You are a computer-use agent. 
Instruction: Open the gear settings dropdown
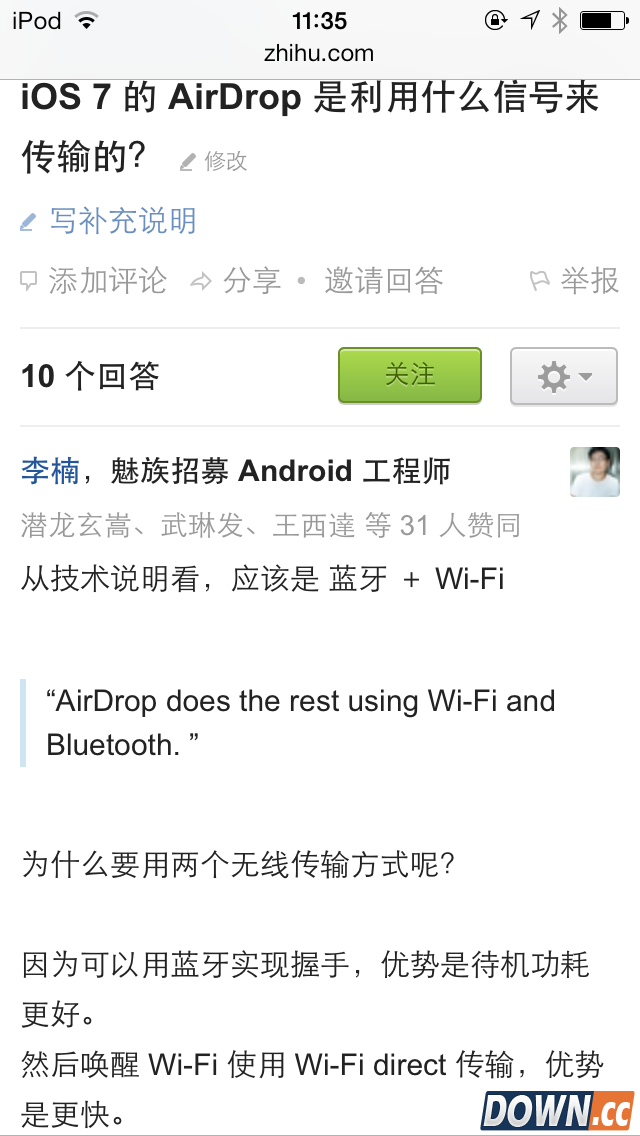pos(564,376)
